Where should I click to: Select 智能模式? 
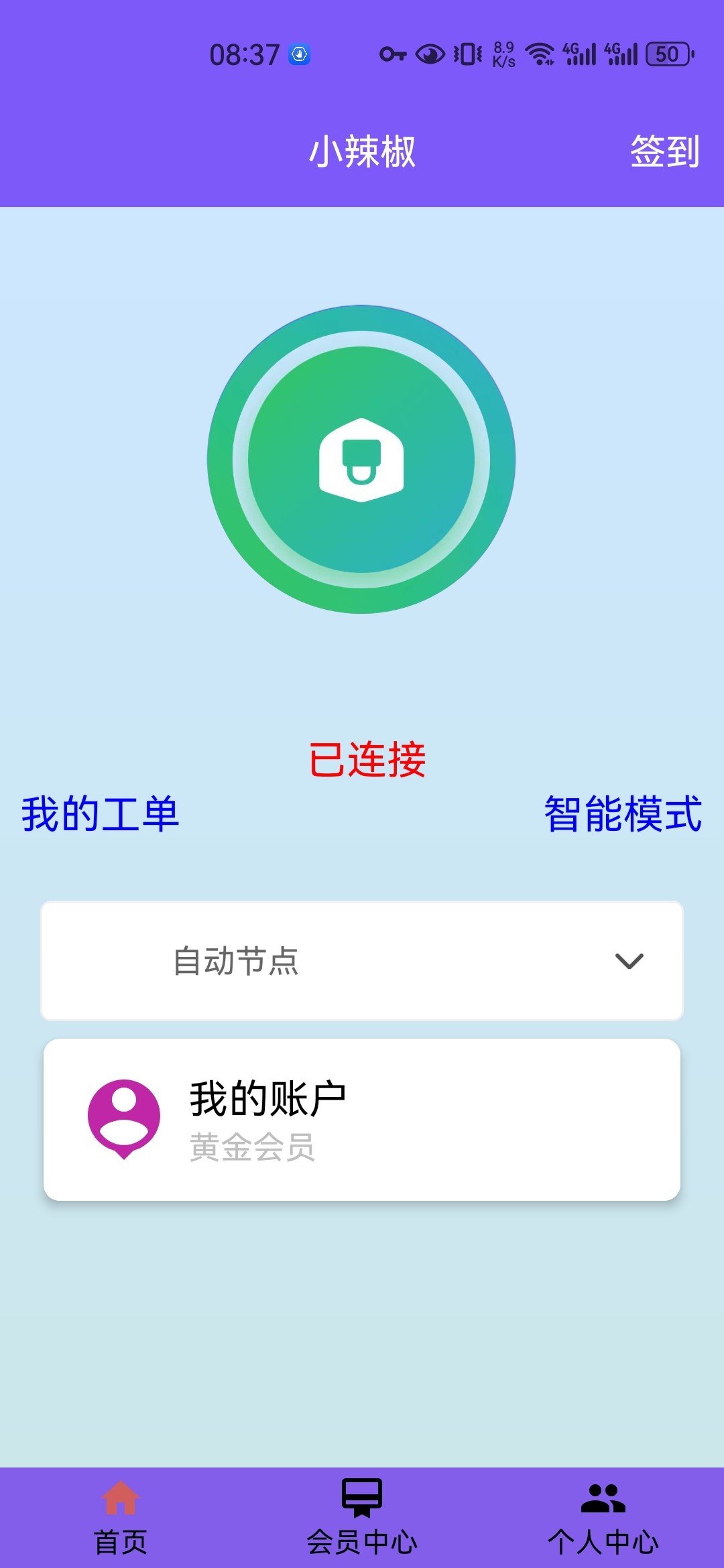click(623, 814)
